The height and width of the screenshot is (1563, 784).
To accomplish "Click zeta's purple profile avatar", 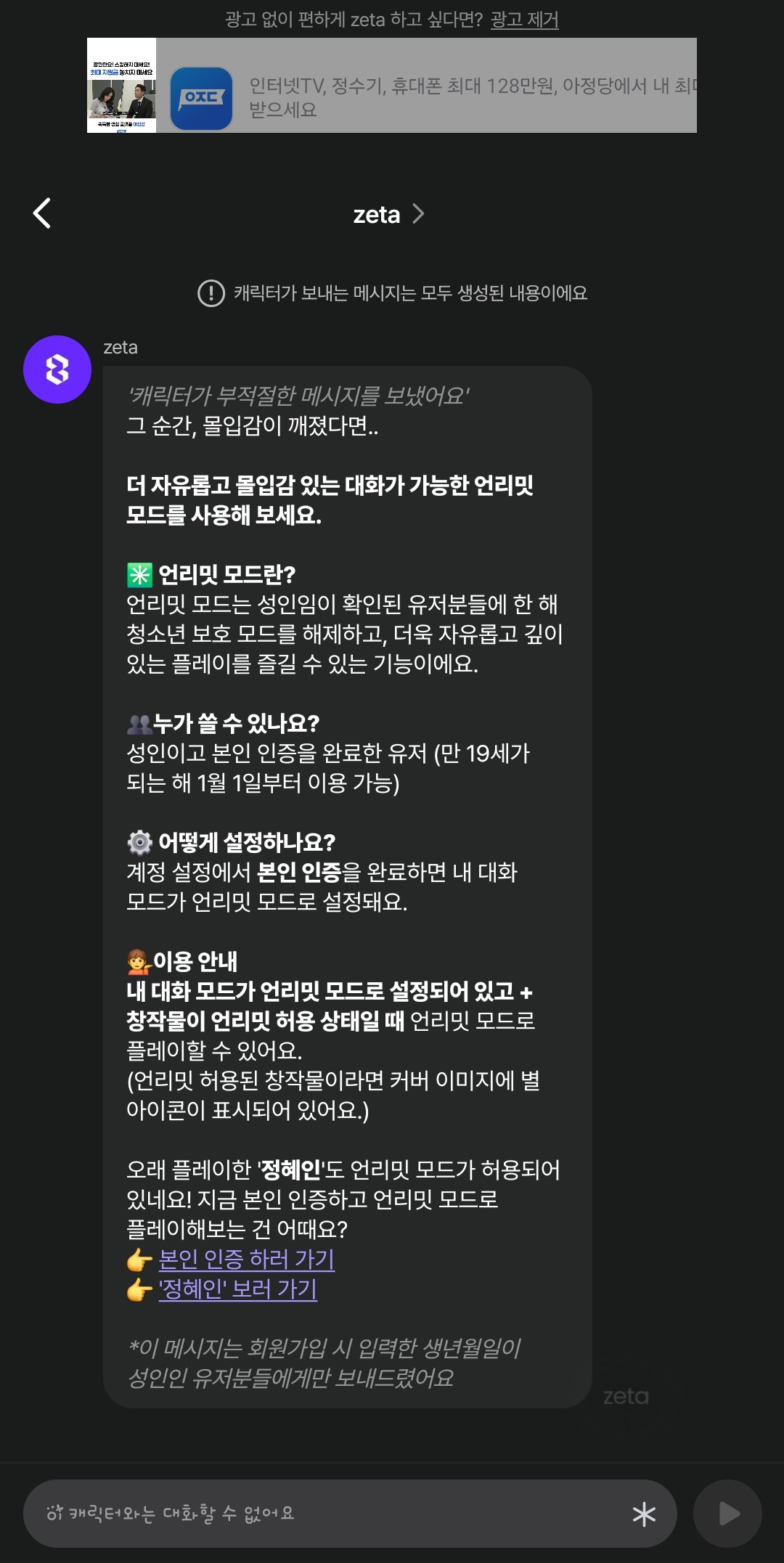I will coord(58,370).
